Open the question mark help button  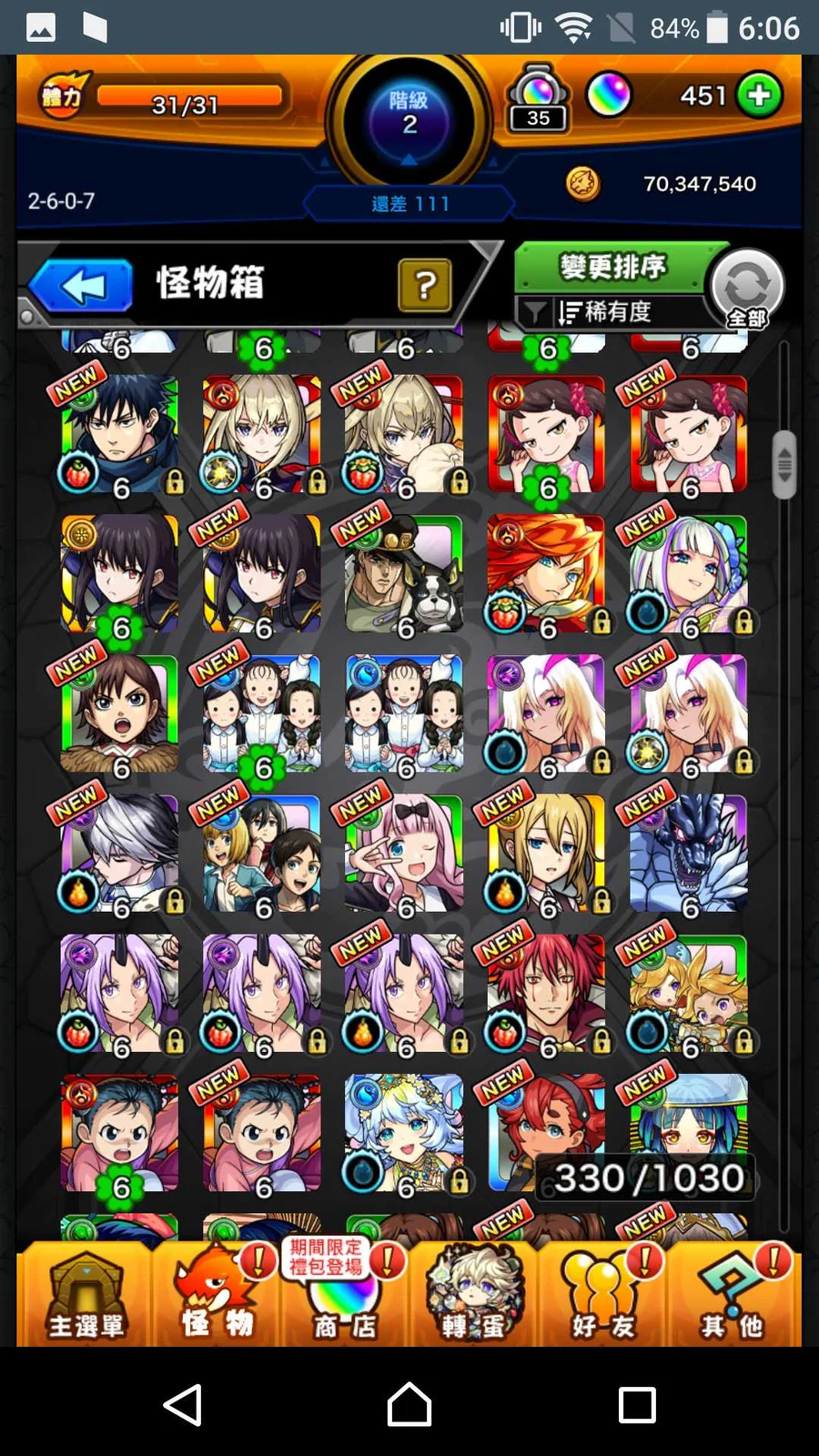(x=424, y=286)
